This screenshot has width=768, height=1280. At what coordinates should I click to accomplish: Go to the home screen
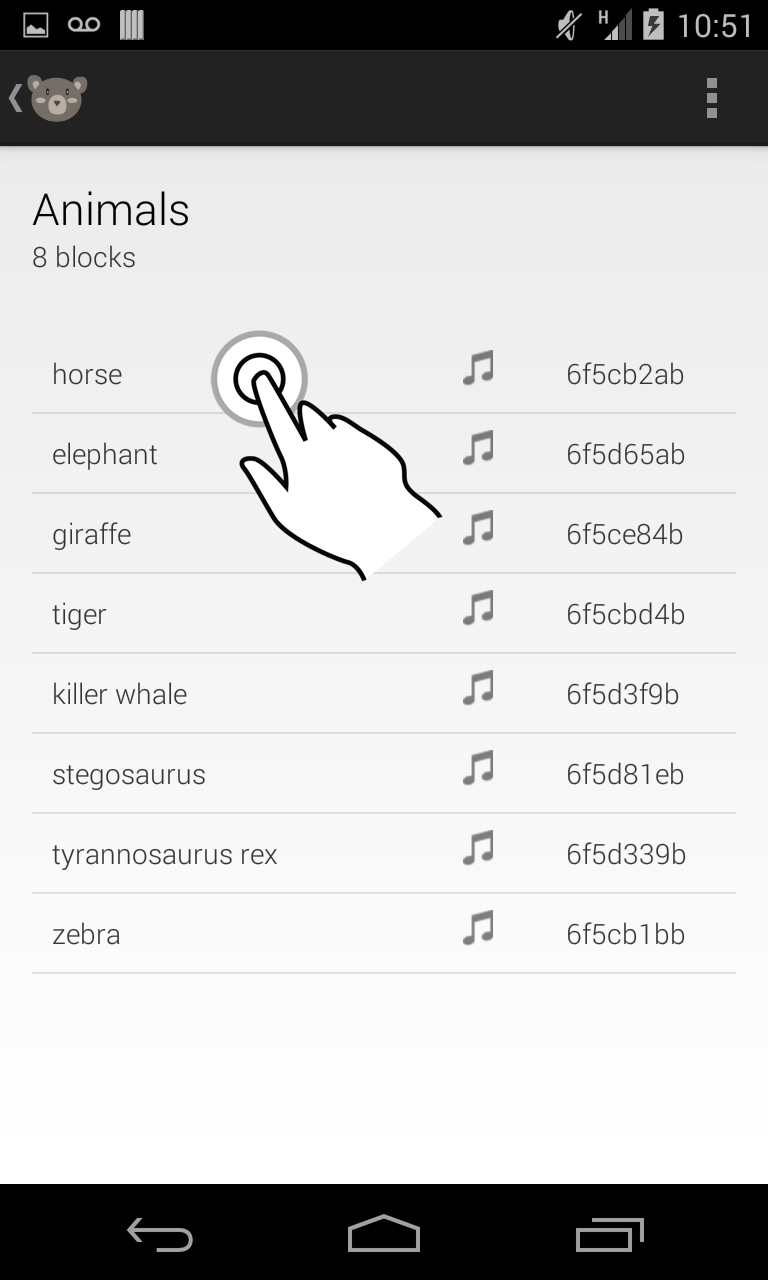tap(384, 1234)
